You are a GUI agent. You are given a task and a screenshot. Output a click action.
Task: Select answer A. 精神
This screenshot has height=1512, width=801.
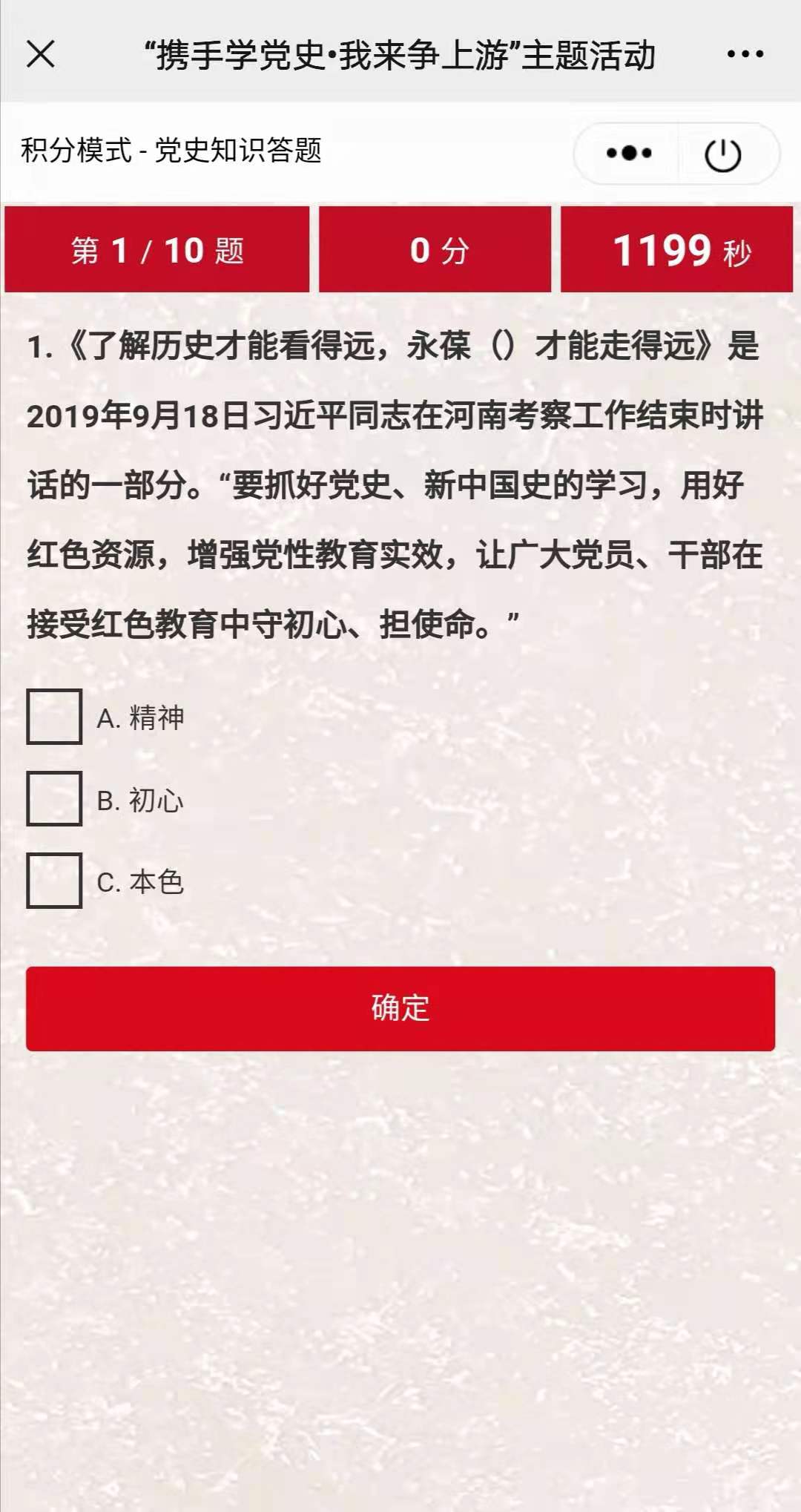tap(54, 717)
